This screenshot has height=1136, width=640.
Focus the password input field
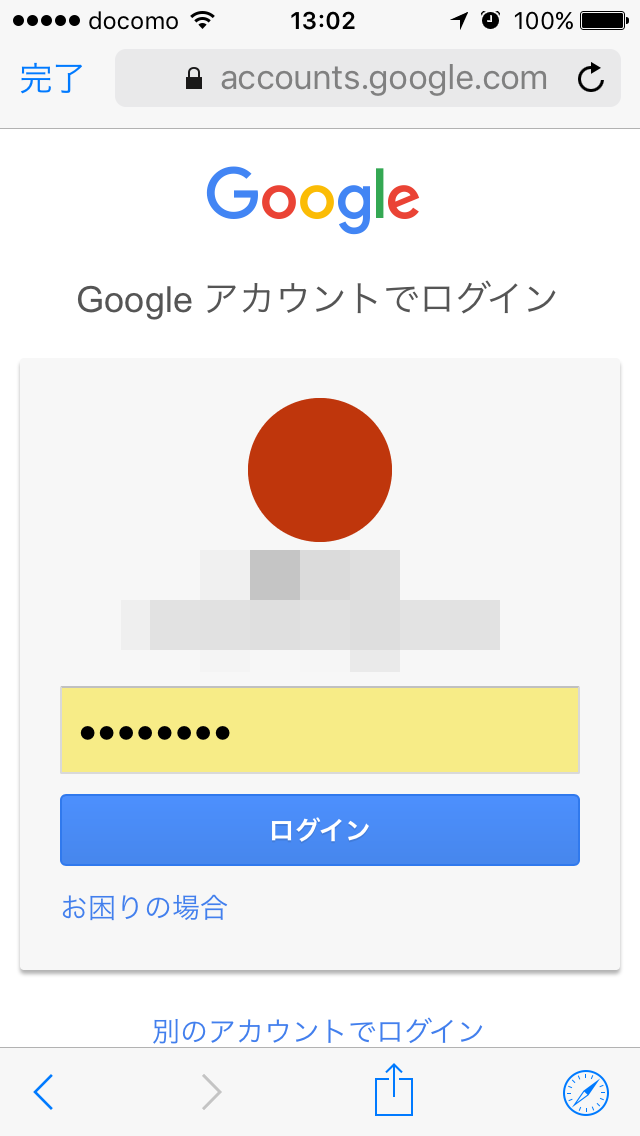tap(320, 730)
